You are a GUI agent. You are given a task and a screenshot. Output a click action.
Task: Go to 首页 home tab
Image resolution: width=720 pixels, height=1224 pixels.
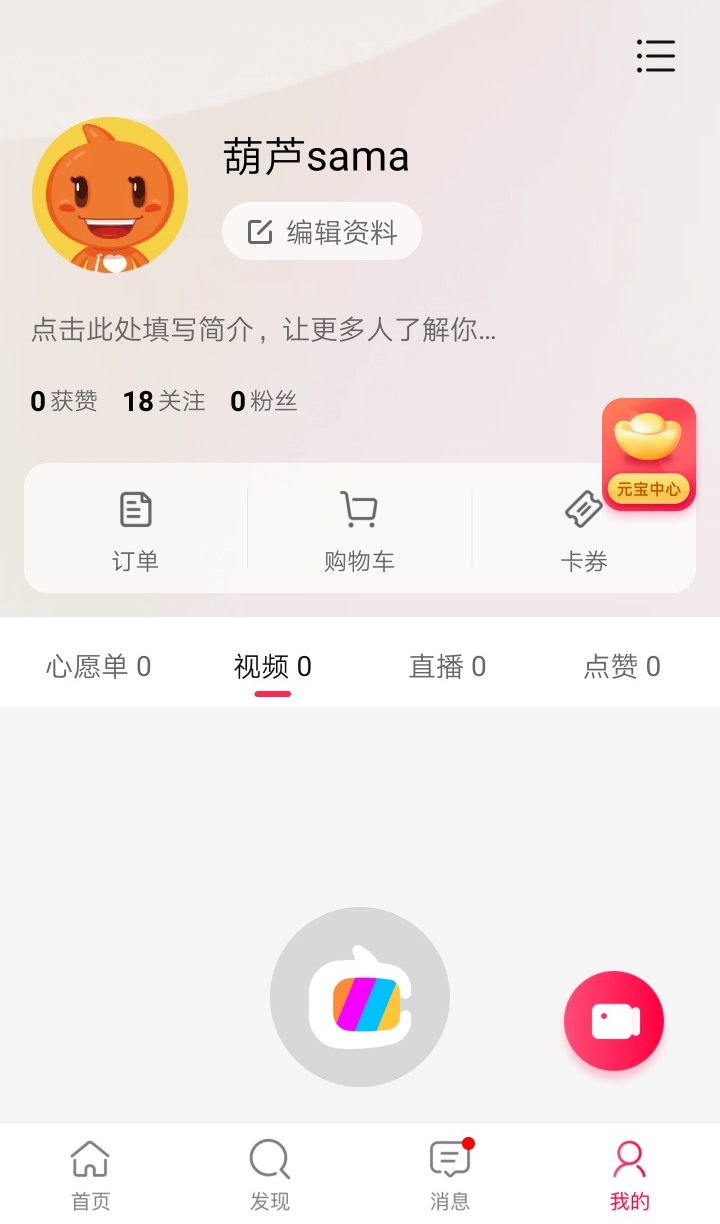90,1174
